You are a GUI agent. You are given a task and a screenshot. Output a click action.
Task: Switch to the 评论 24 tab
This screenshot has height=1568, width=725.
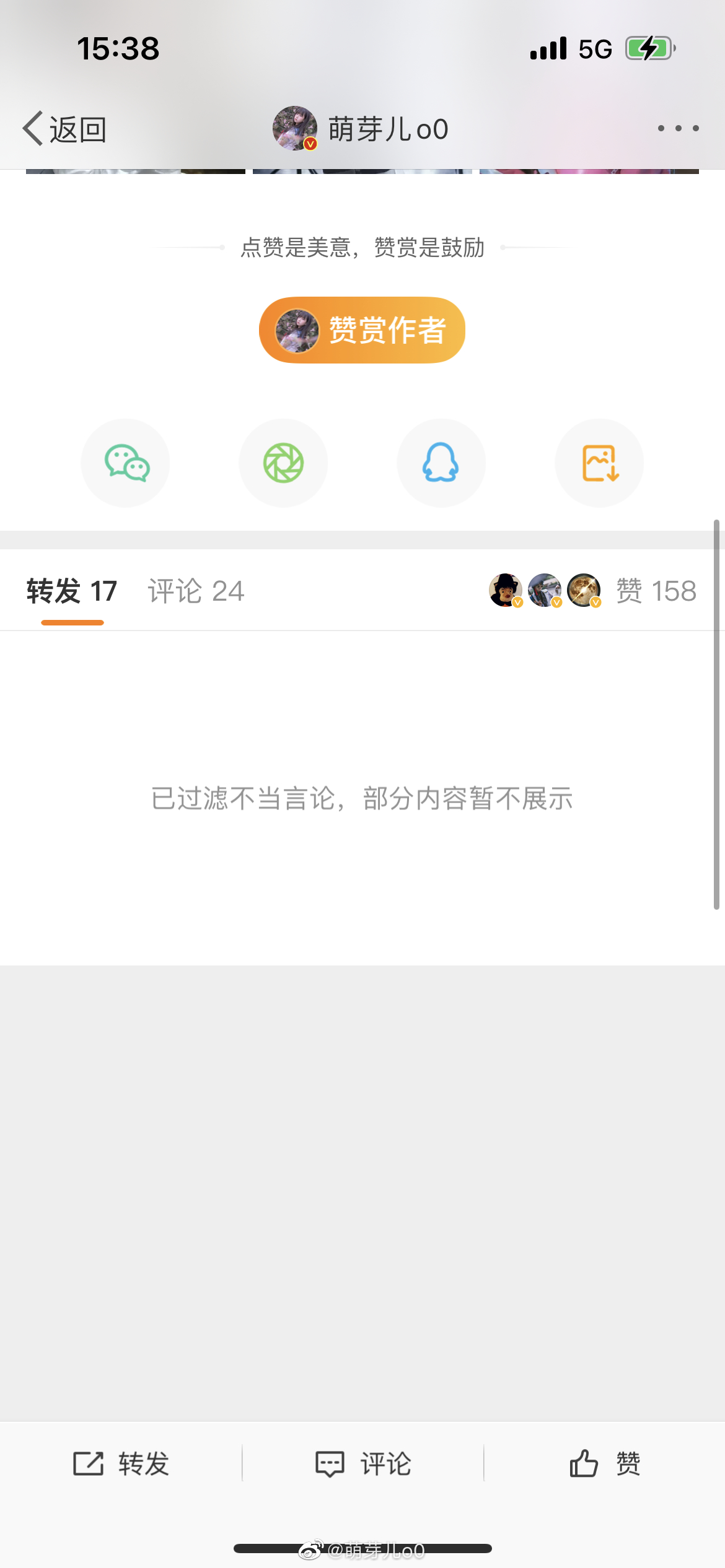tap(196, 591)
